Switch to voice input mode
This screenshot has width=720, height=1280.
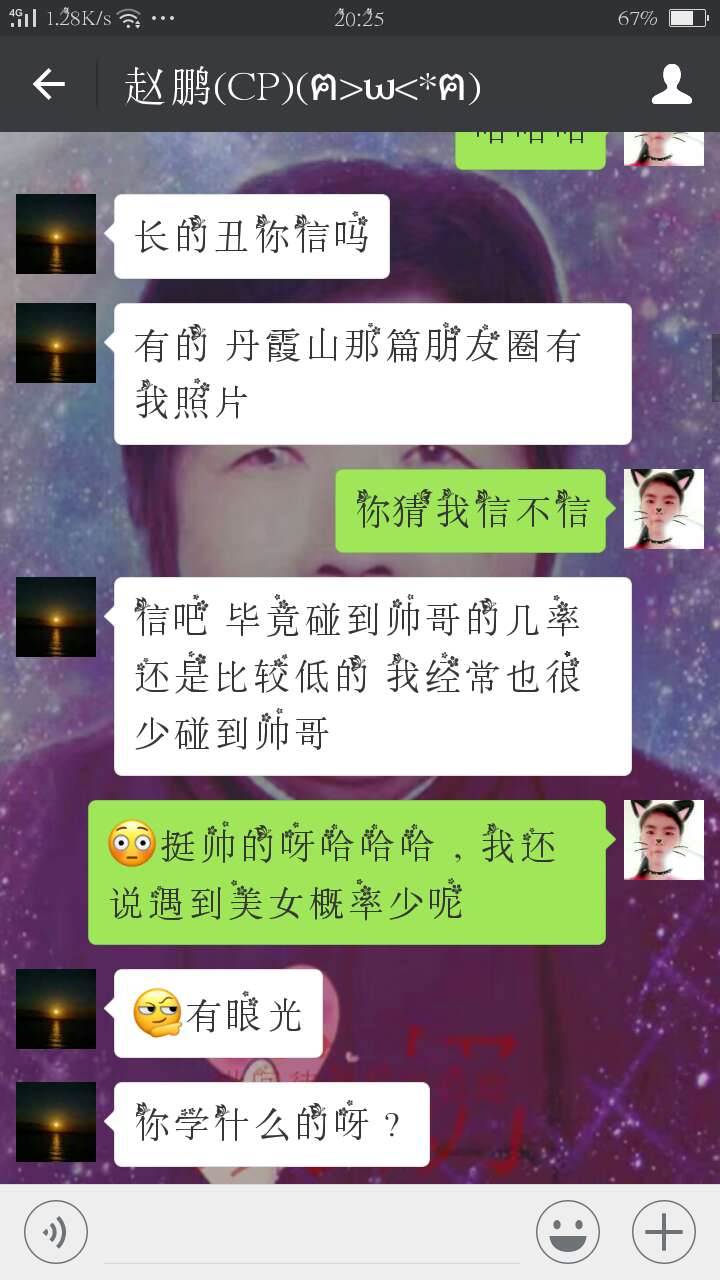56,1232
